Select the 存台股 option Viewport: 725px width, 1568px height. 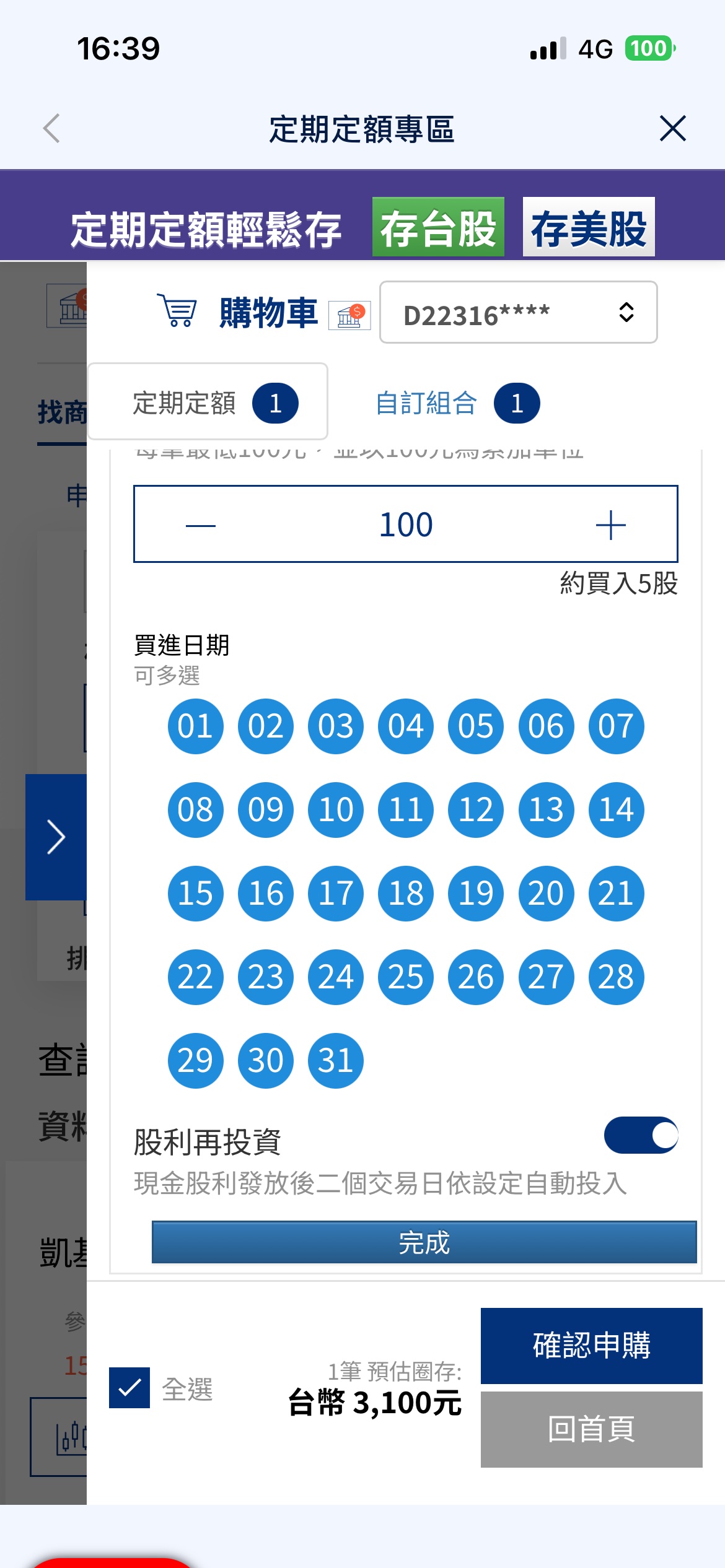[438, 227]
